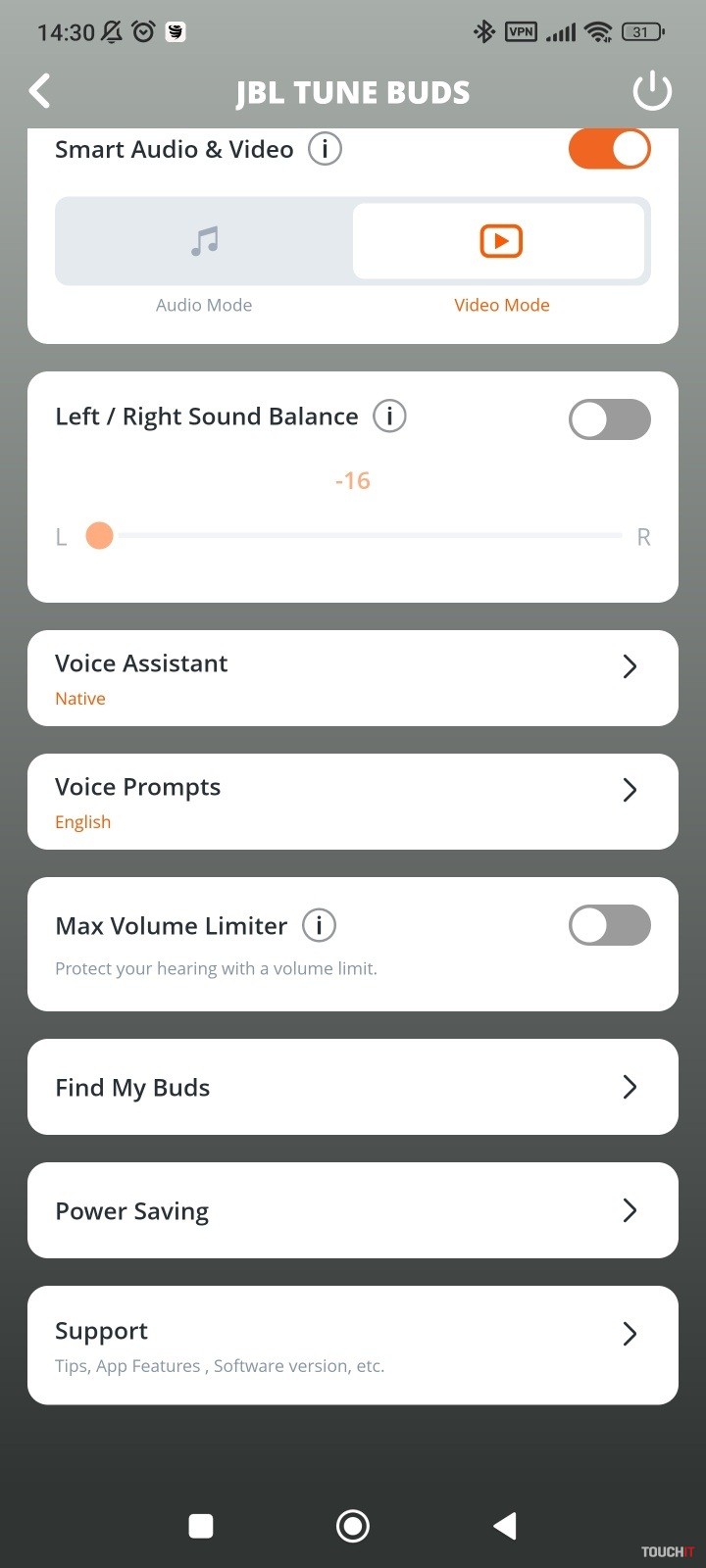This screenshot has height=1568, width=706.
Task: Switch to Audio Mode
Action: click(x=204, y=241)
